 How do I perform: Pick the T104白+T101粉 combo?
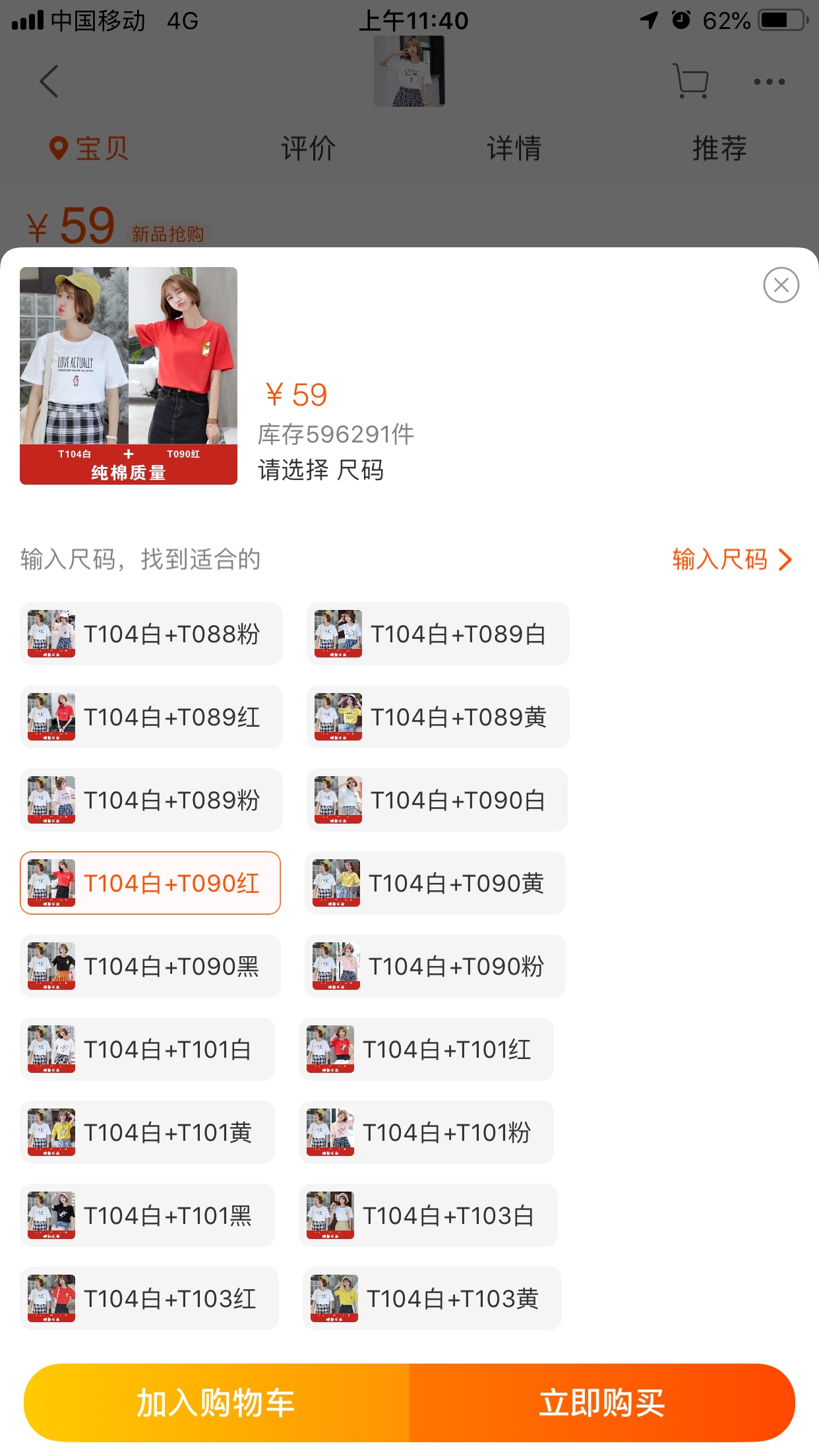pyautogui.click(x=426, y=1132)
